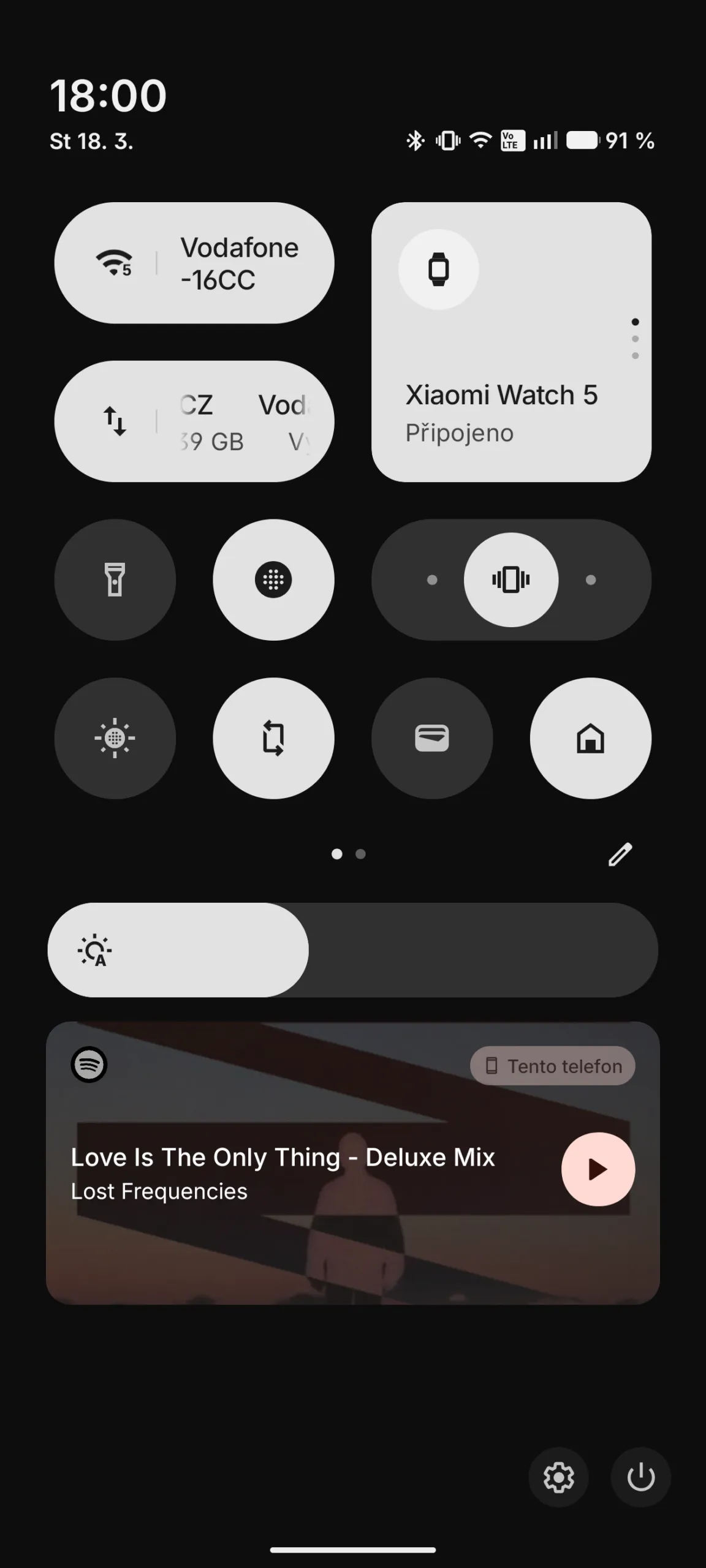Open the power menu
This screenshot has width=706, height=1568.
pos(640,1477)
